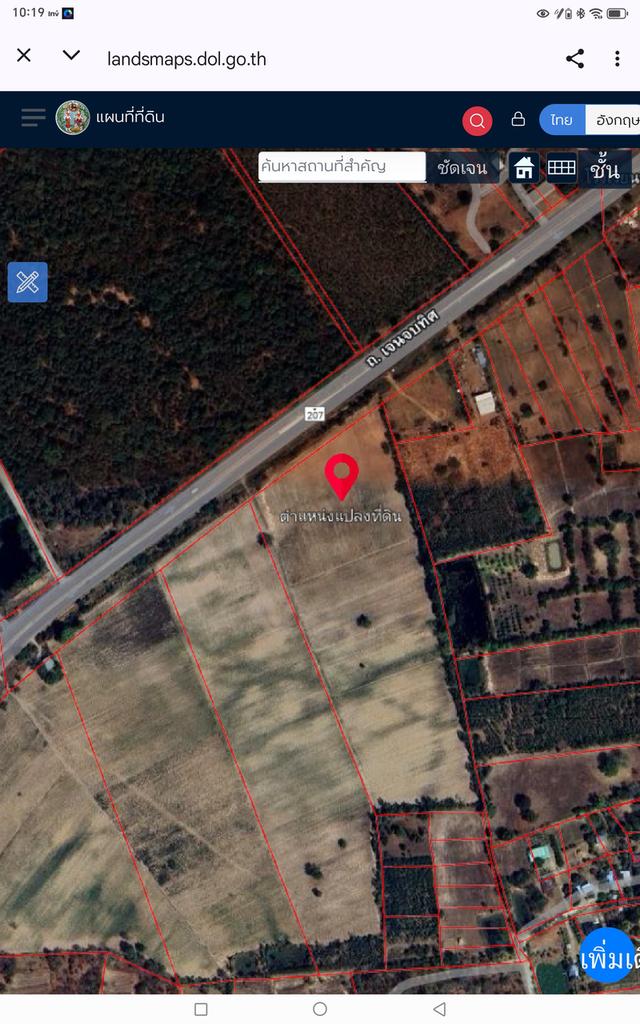Expand the page info dropdown chevron

tap(71, 56)
